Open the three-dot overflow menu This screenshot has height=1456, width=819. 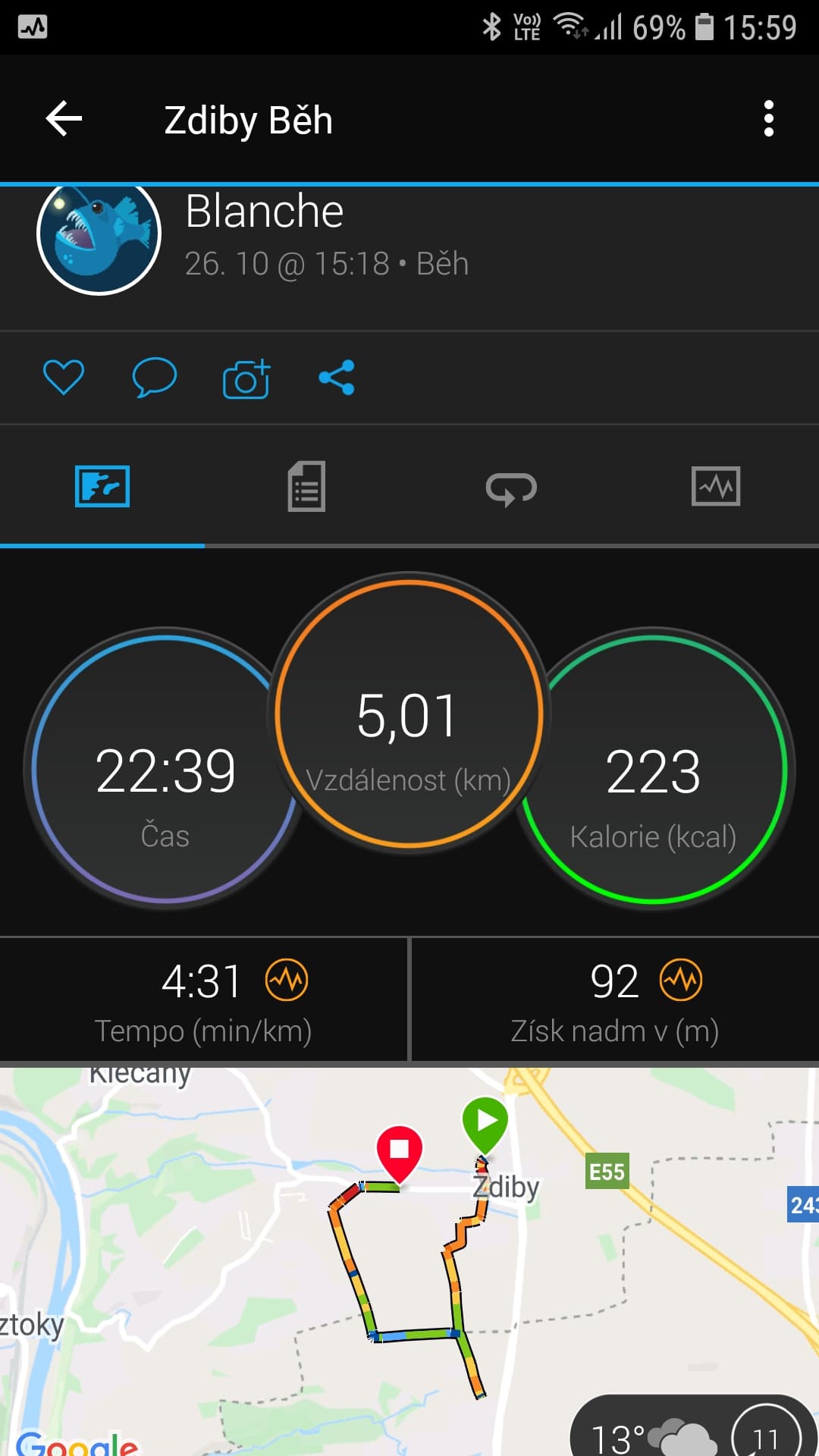tap(768, 119)
